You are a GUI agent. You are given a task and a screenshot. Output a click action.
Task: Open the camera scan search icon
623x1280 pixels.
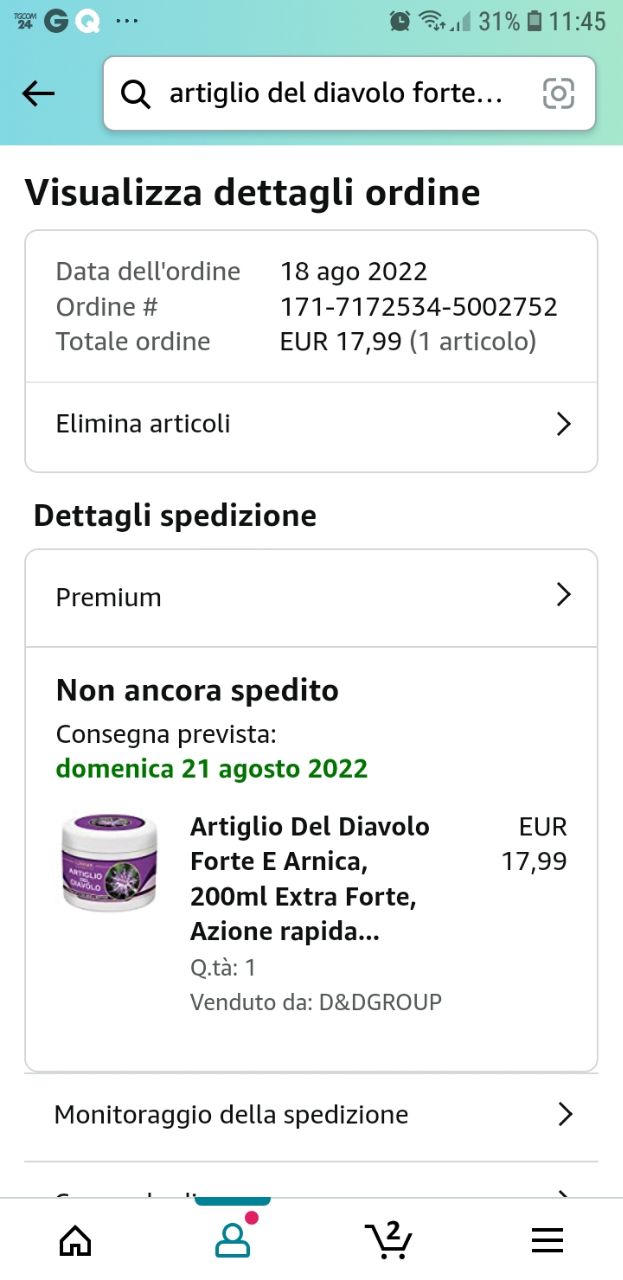click(558, 94)
